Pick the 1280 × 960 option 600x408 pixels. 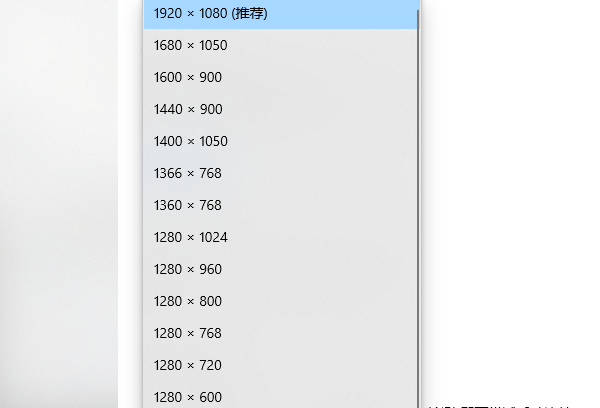click(x=188, y=269)
